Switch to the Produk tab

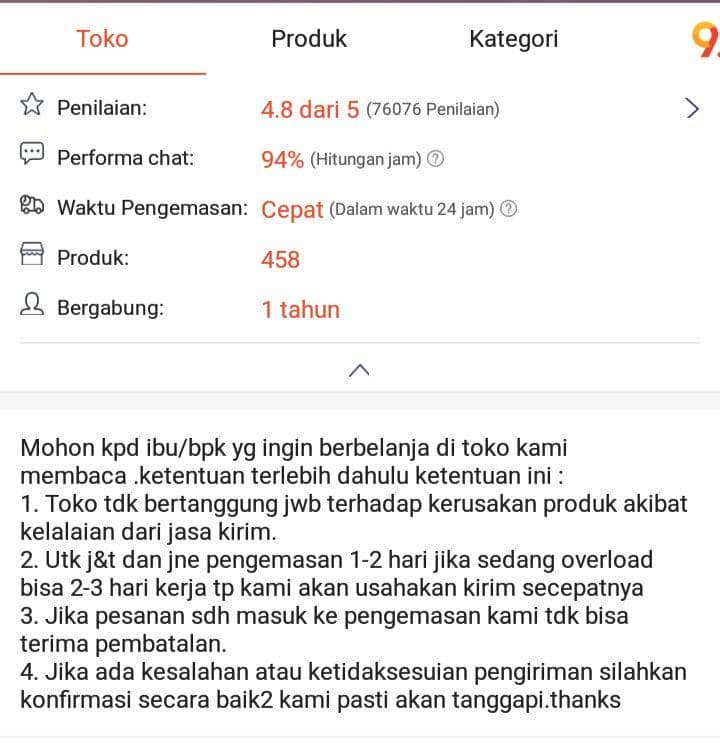click(x=308, y=39)
